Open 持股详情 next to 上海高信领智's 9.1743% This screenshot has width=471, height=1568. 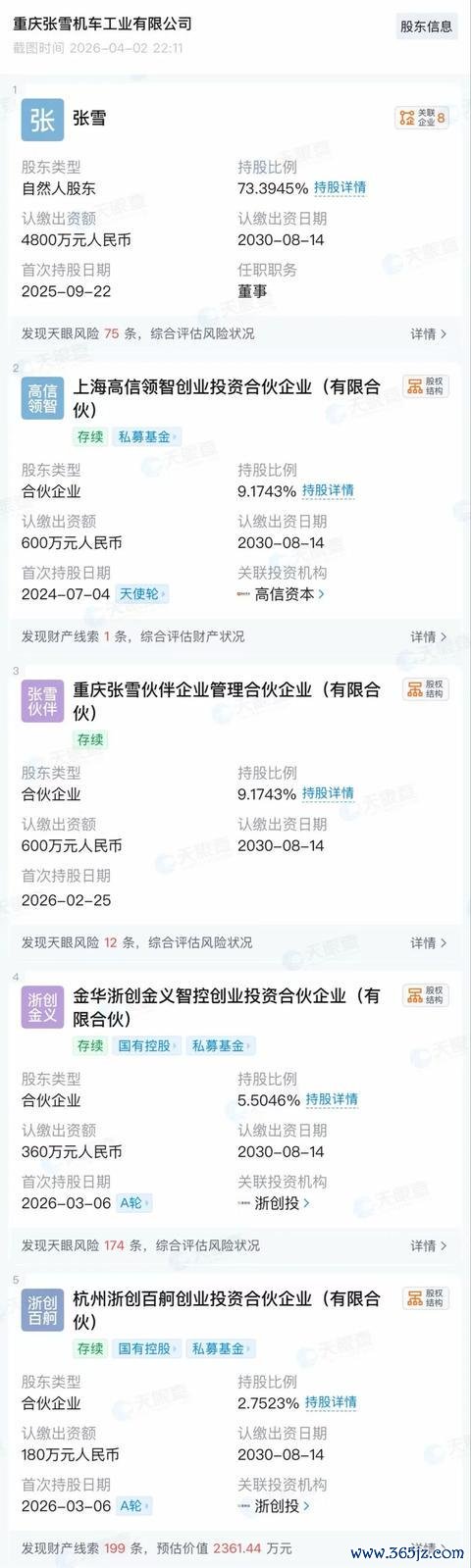[328, 490]
